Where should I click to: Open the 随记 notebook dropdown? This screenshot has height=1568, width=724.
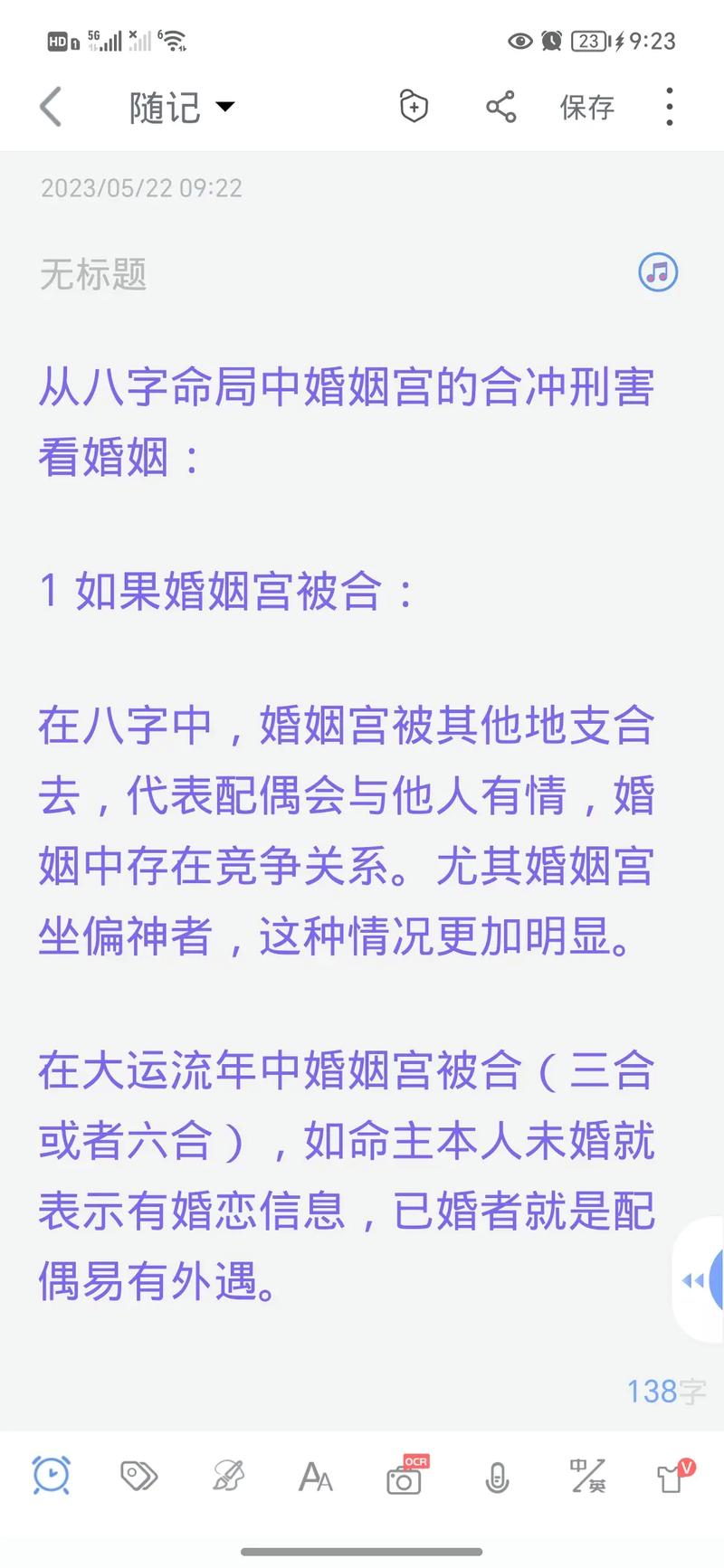click(181, 108)
